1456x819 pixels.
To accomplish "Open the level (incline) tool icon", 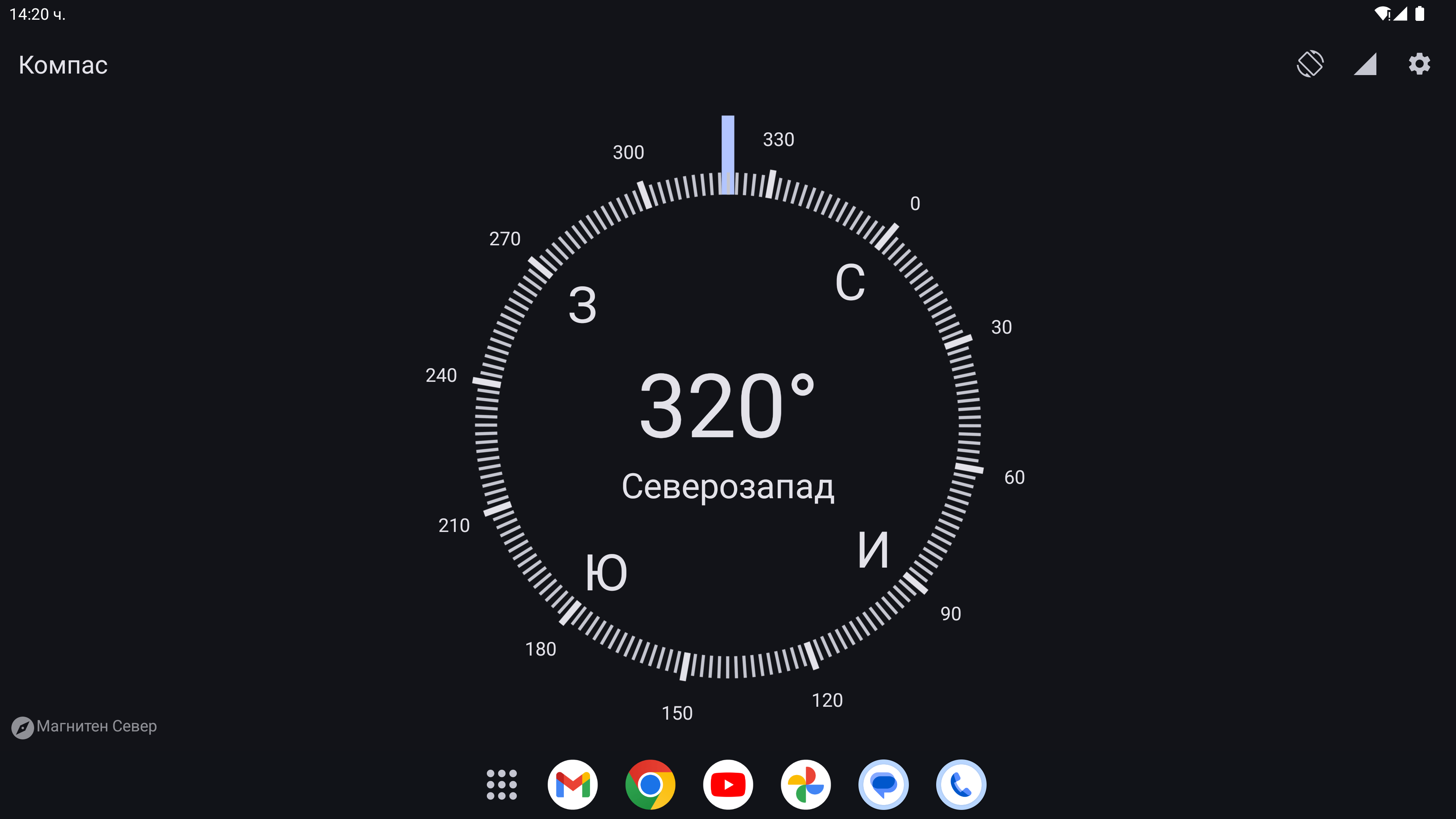I will tap(1365, 64).
